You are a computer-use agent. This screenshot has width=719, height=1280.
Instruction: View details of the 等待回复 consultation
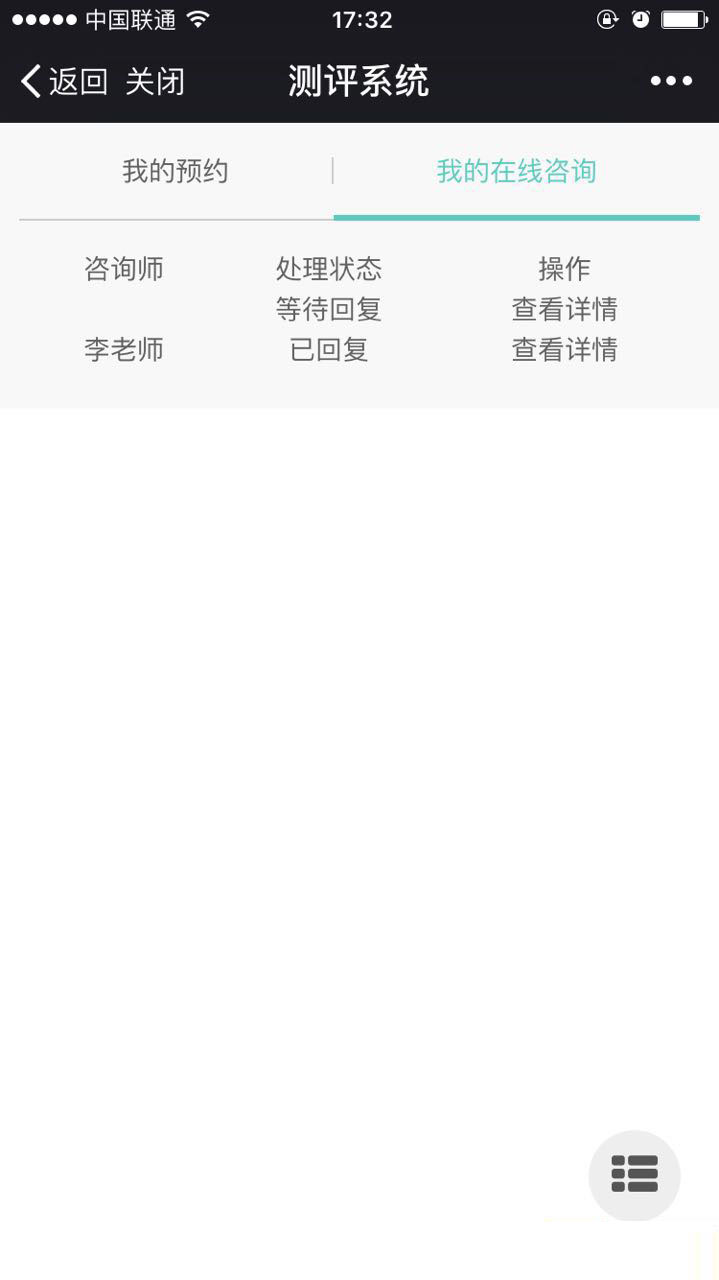564,309
